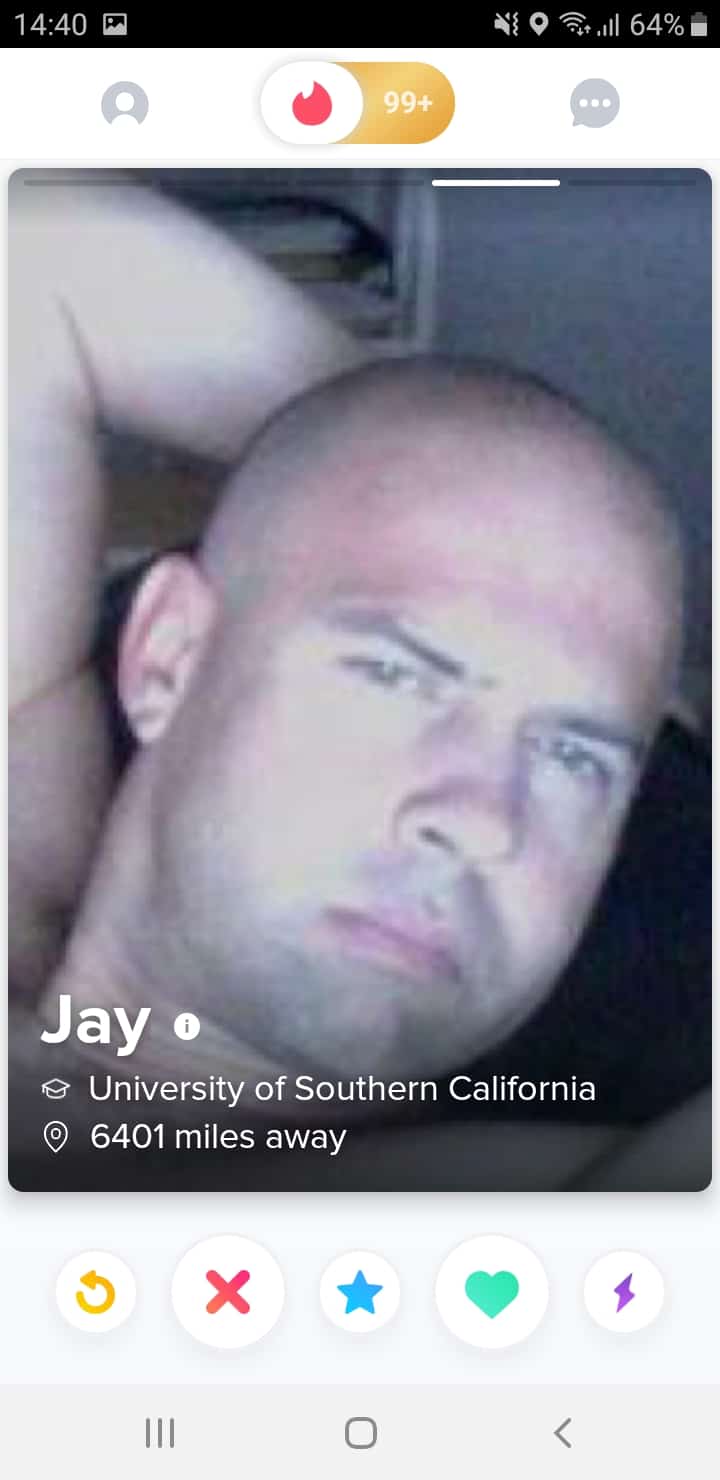View Jay's profile info
The width and height of the screenshot is (720, 1480).
coord(187,1026)
